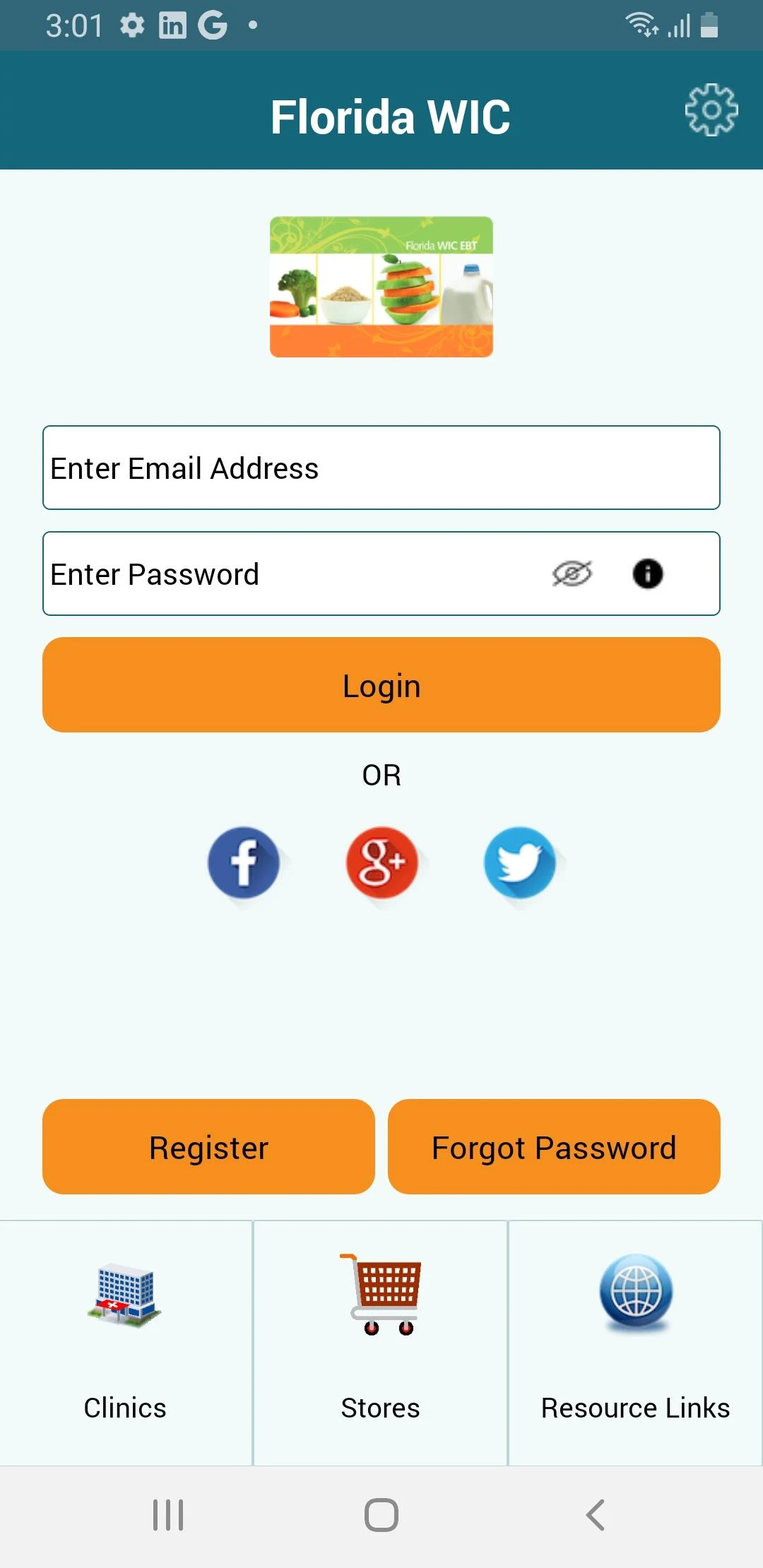The height and width of the screenshot is (1568, 763).
Task: View password requirements info icon
Action: [x=647, y=574]
